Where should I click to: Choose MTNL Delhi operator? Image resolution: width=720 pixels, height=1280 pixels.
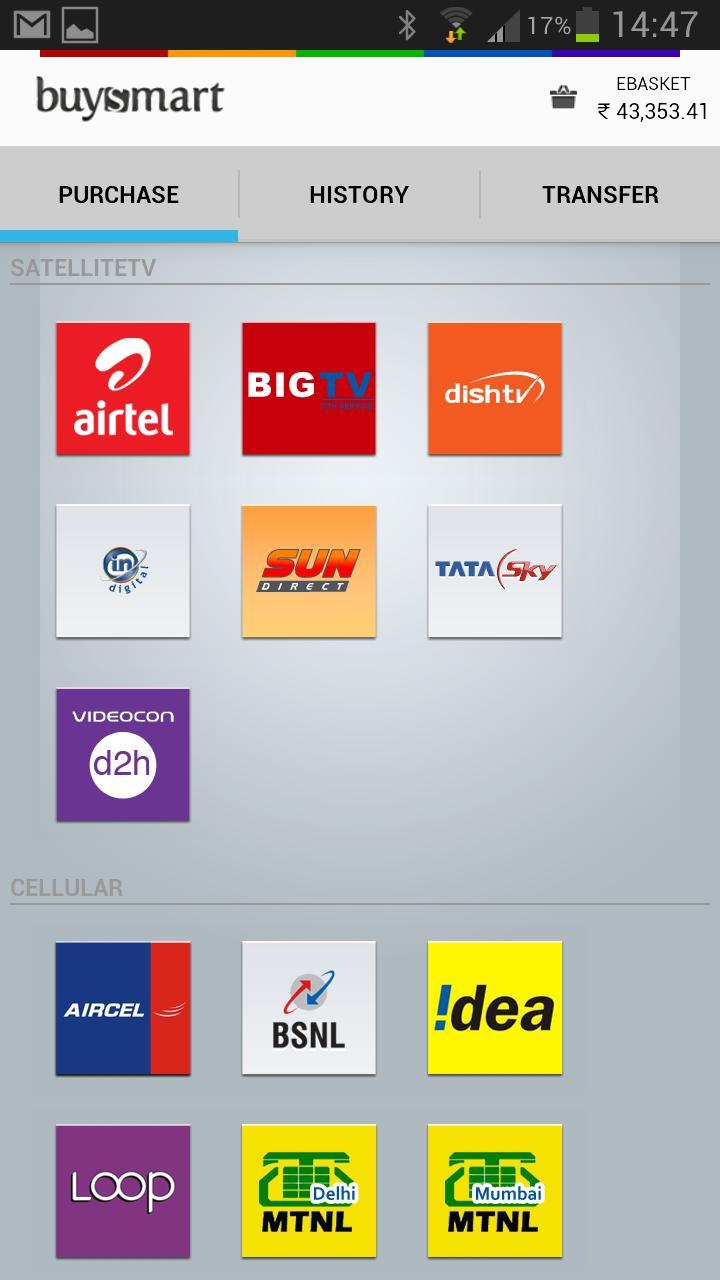click(309, 1191)
